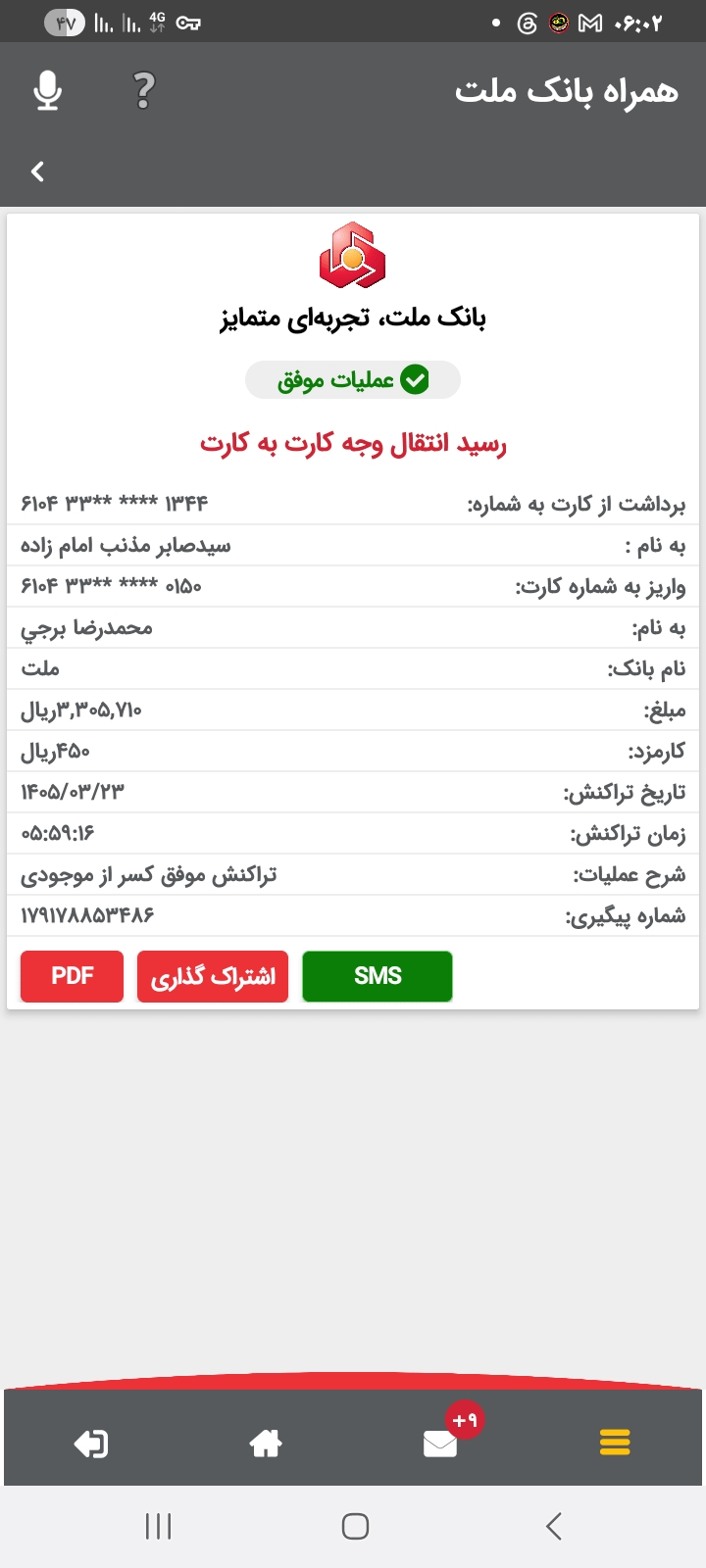Go back using the header arrow
The width and height of the screenshot is (706, 1568).
click(37, 171)
